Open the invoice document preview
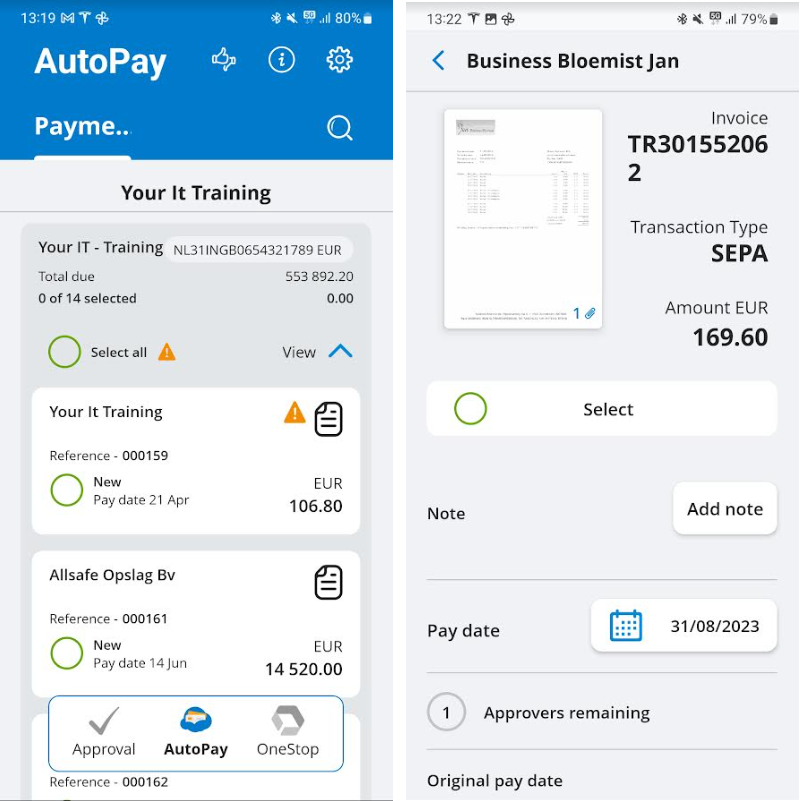The width and height of the screenshot is (800, 801). (x=523, y=219)
